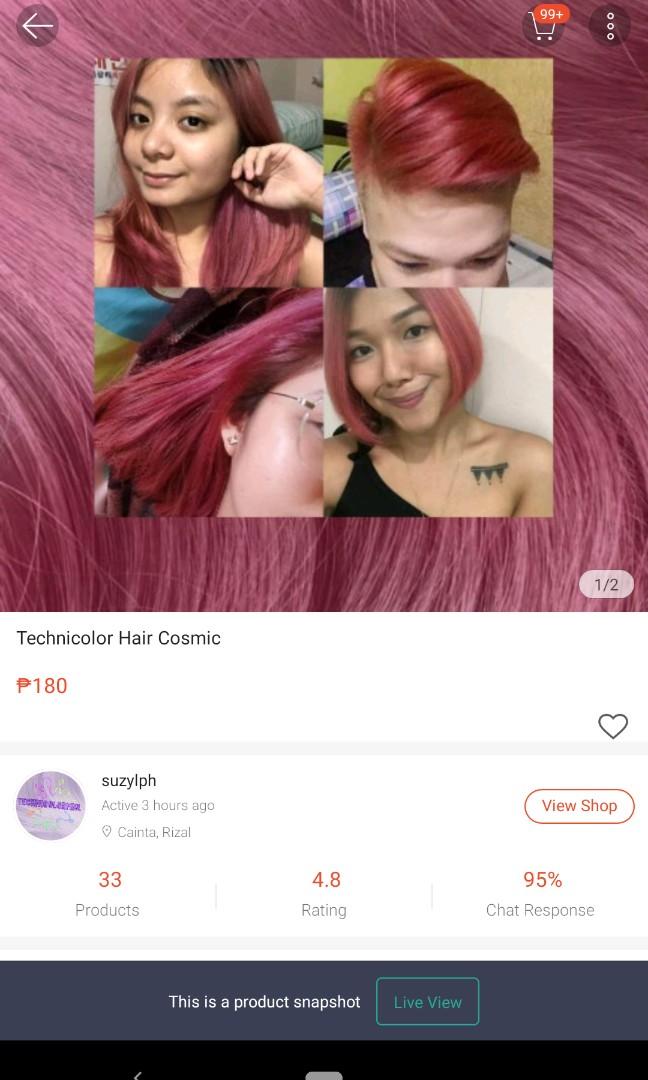The image size is (648, 1080).
Task: Like the product with the heart icon
Action: pos(613,726)
